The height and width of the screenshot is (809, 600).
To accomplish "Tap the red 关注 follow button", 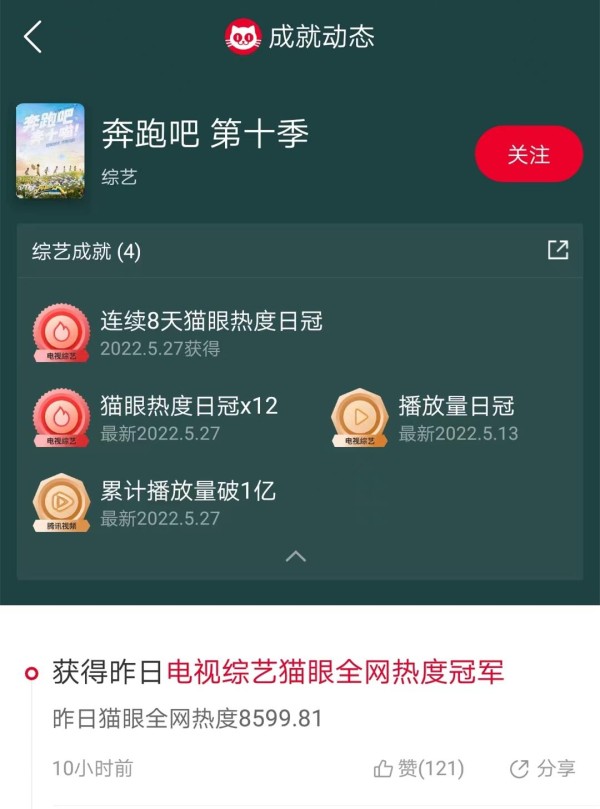I will [528, 155].
